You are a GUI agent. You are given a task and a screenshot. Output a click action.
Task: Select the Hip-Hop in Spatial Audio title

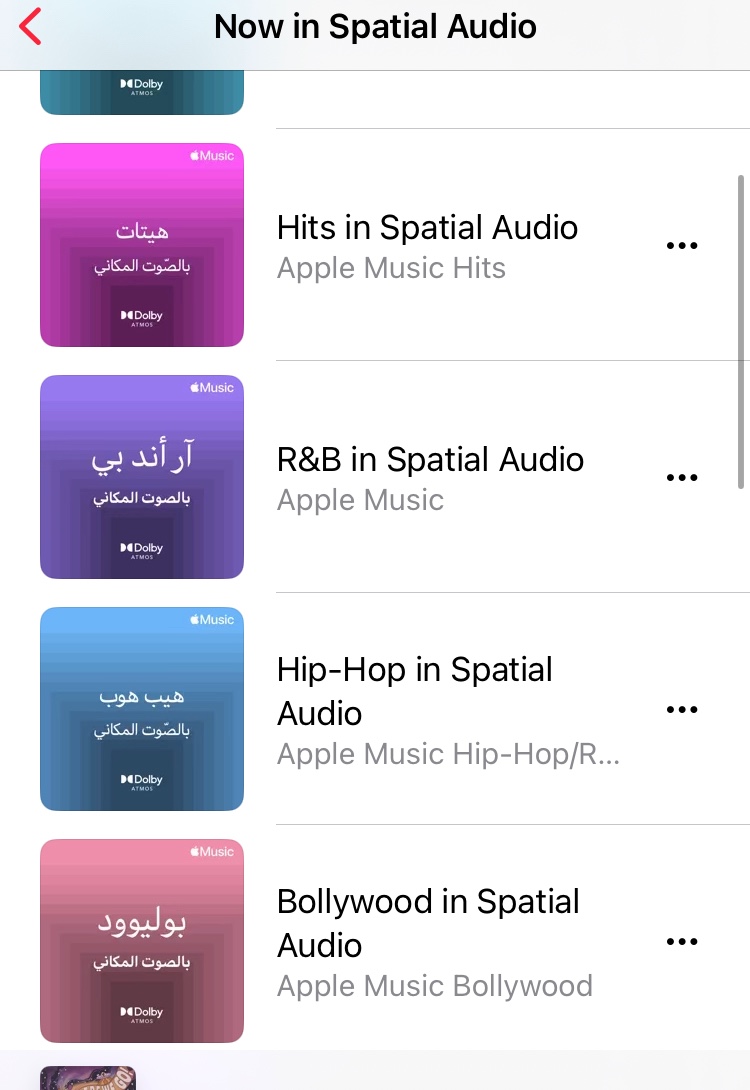(x=414, y=691)
